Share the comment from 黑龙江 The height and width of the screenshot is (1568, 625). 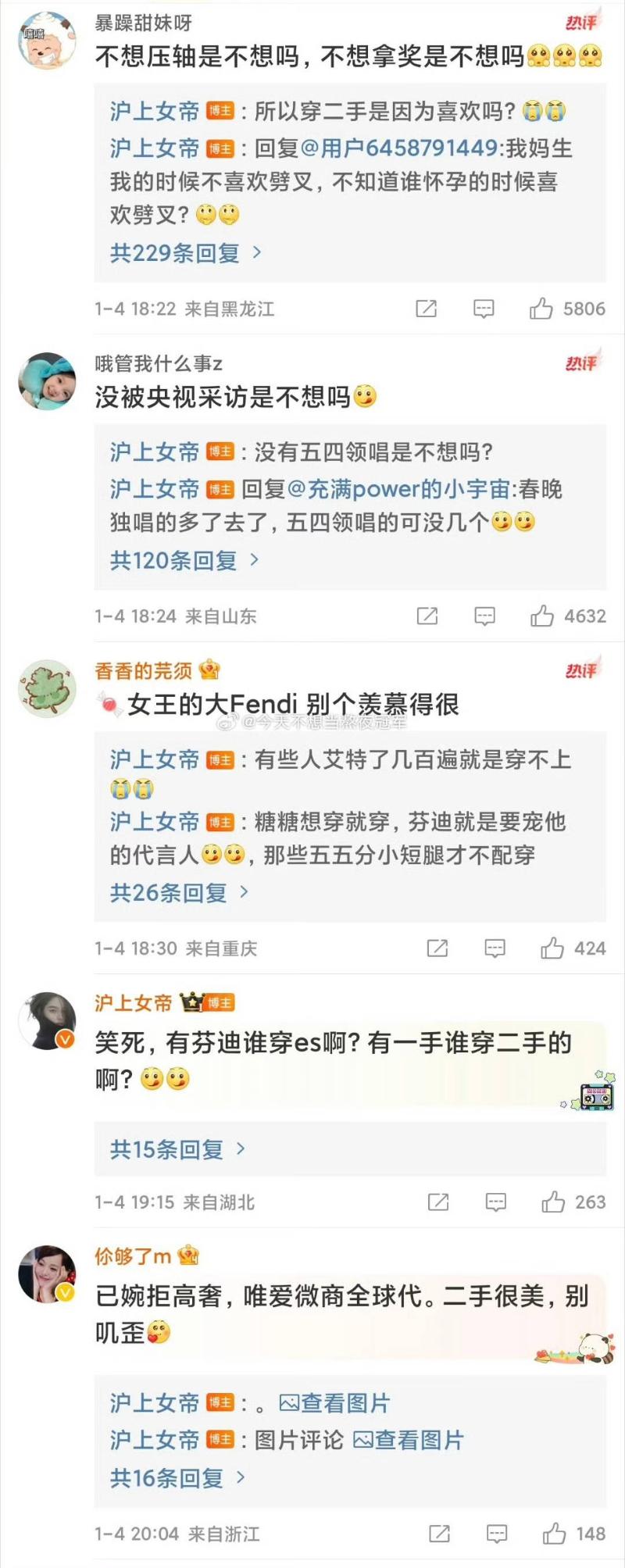click(426, 309)
